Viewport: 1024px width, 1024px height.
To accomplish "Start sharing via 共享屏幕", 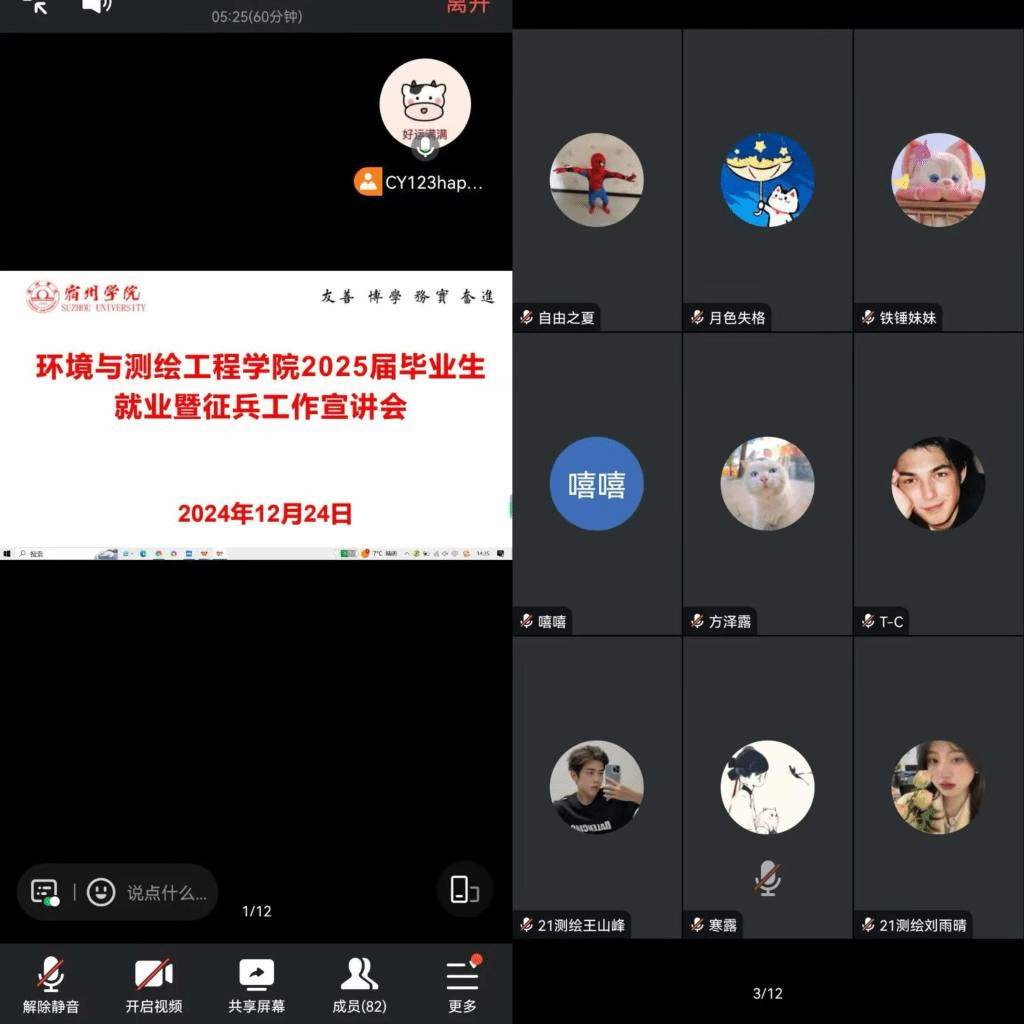I will [256, 983].
